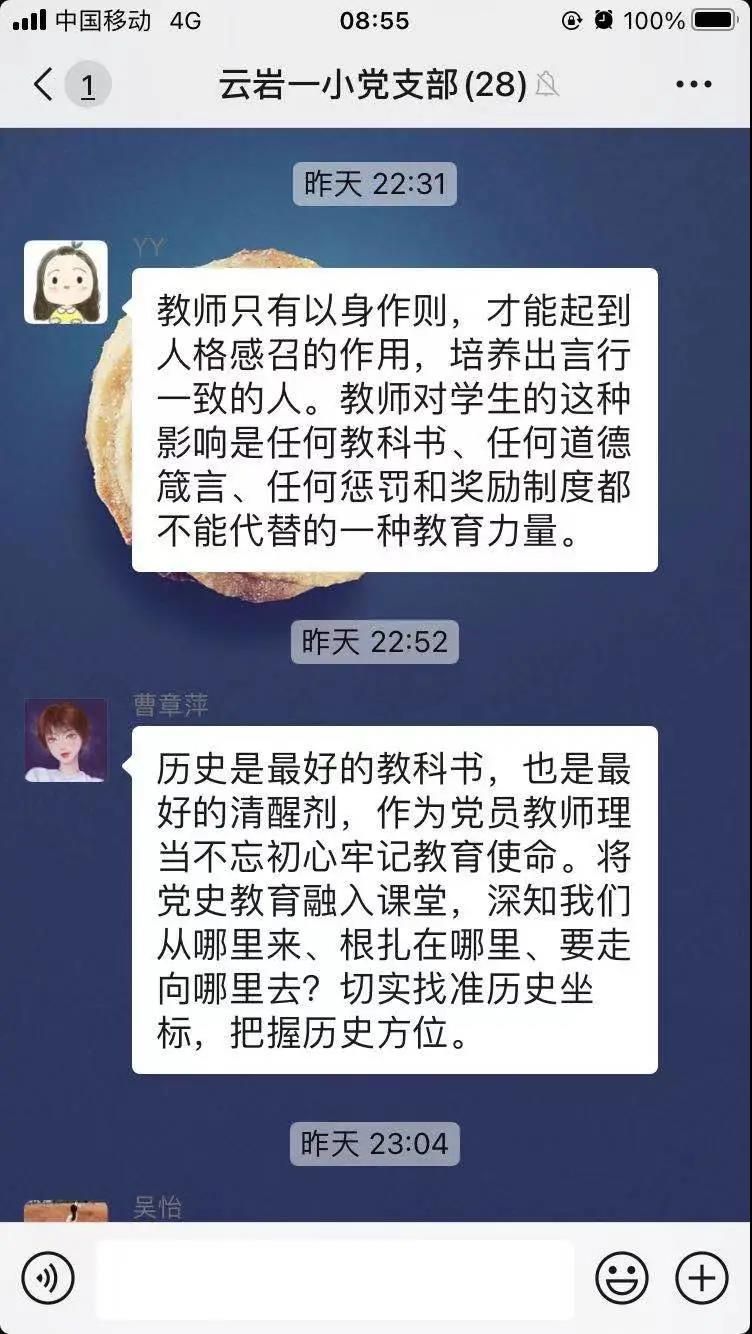Tap the message text field
The image size is (752, 1334).
335,1278
